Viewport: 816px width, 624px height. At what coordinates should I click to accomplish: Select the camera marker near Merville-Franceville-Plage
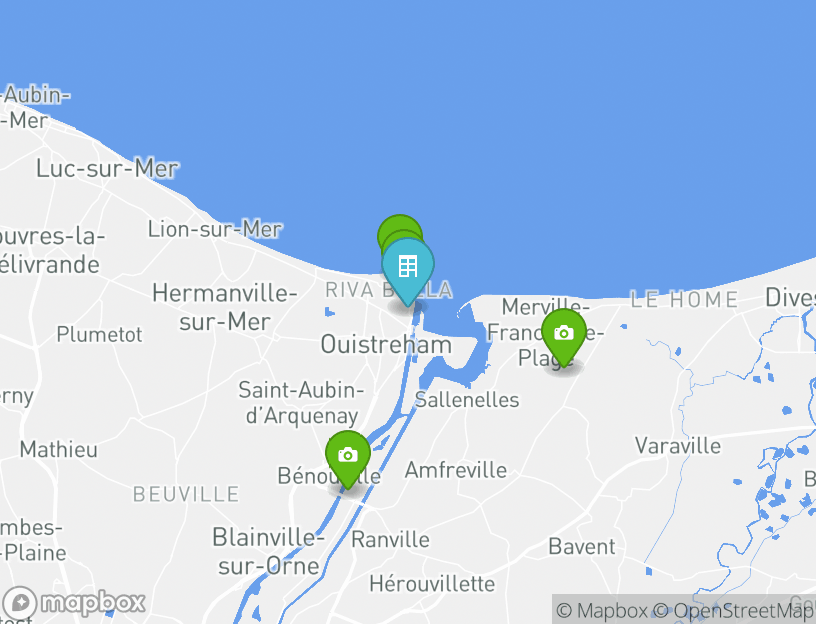coord(564,334)
